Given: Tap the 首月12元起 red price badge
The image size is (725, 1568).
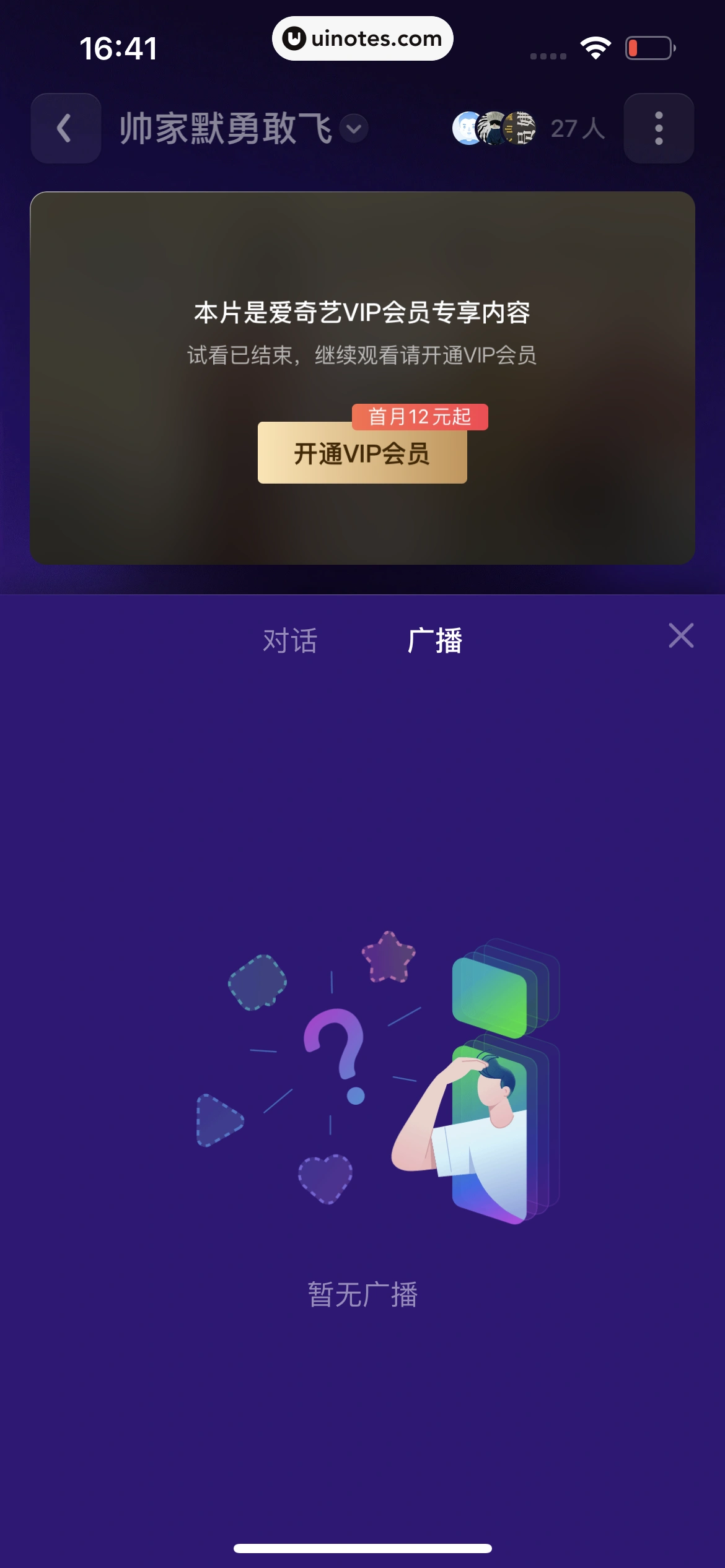Looking at the screenshot, I should [x=420, y=417].
